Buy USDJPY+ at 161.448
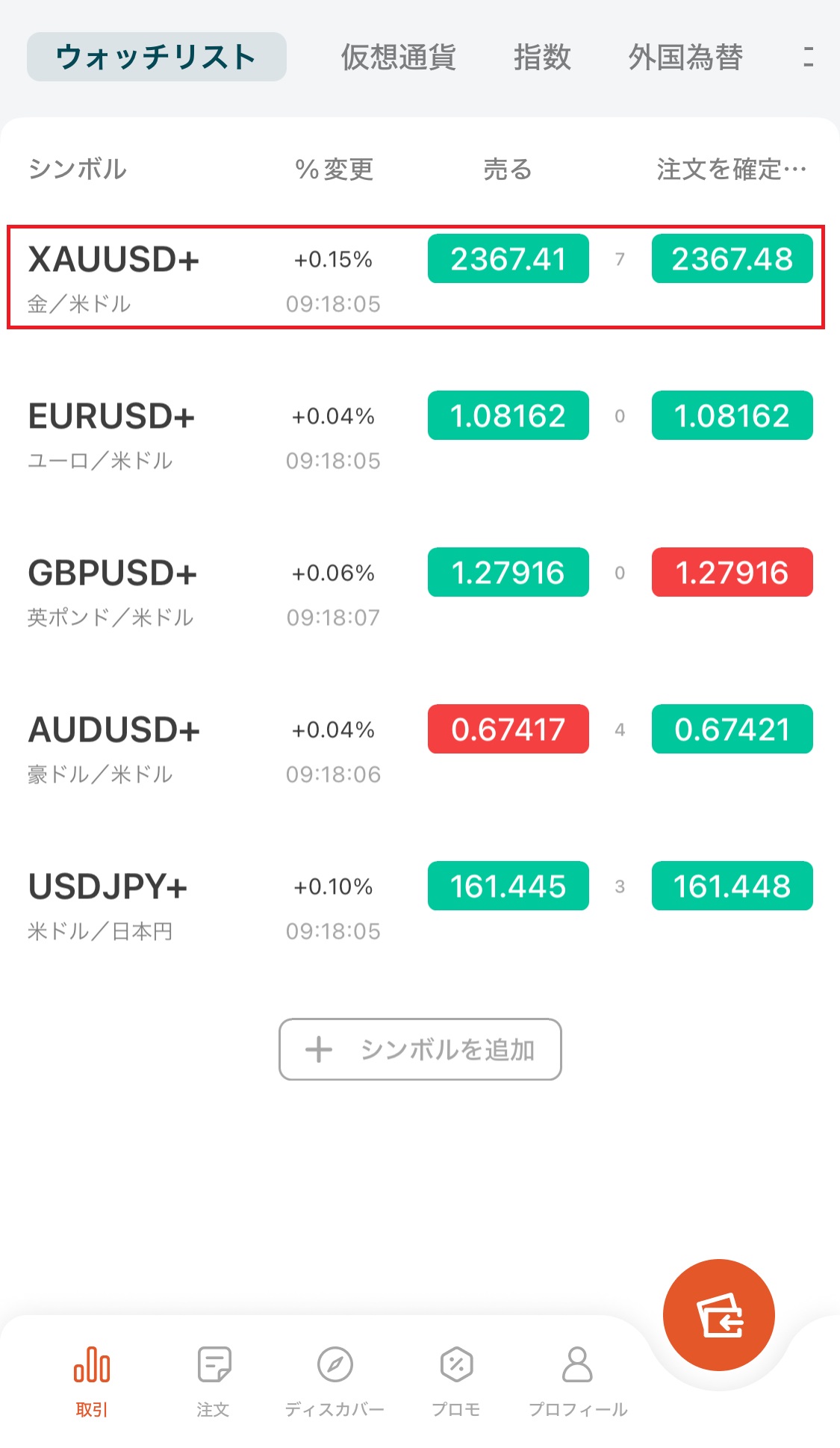This screenshot has width=840, height=1448. pyautogui.click(x=732, y=886)
